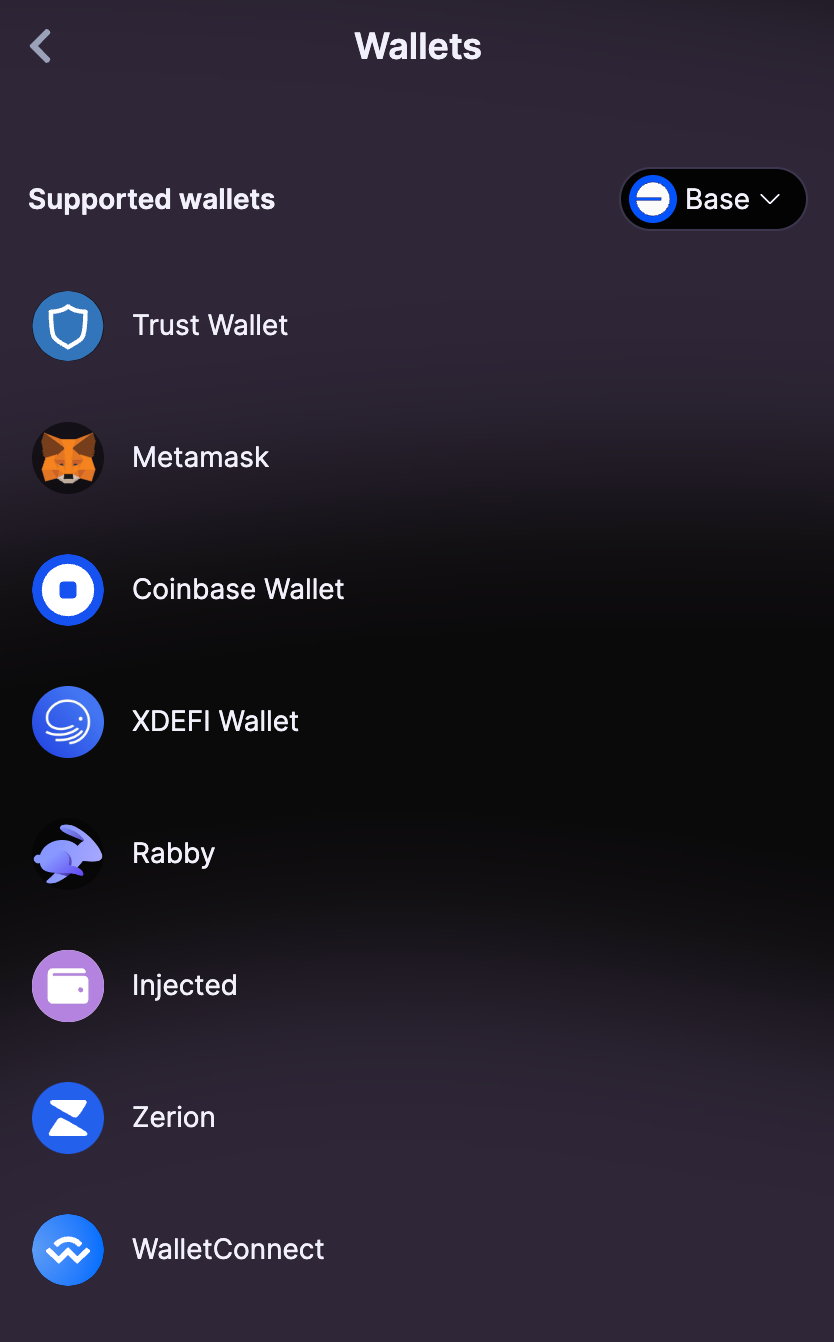Image resolution: width=834 pixels, height=1342 pixels.
Task: Go back using the arrow
Action: (40, 46)
